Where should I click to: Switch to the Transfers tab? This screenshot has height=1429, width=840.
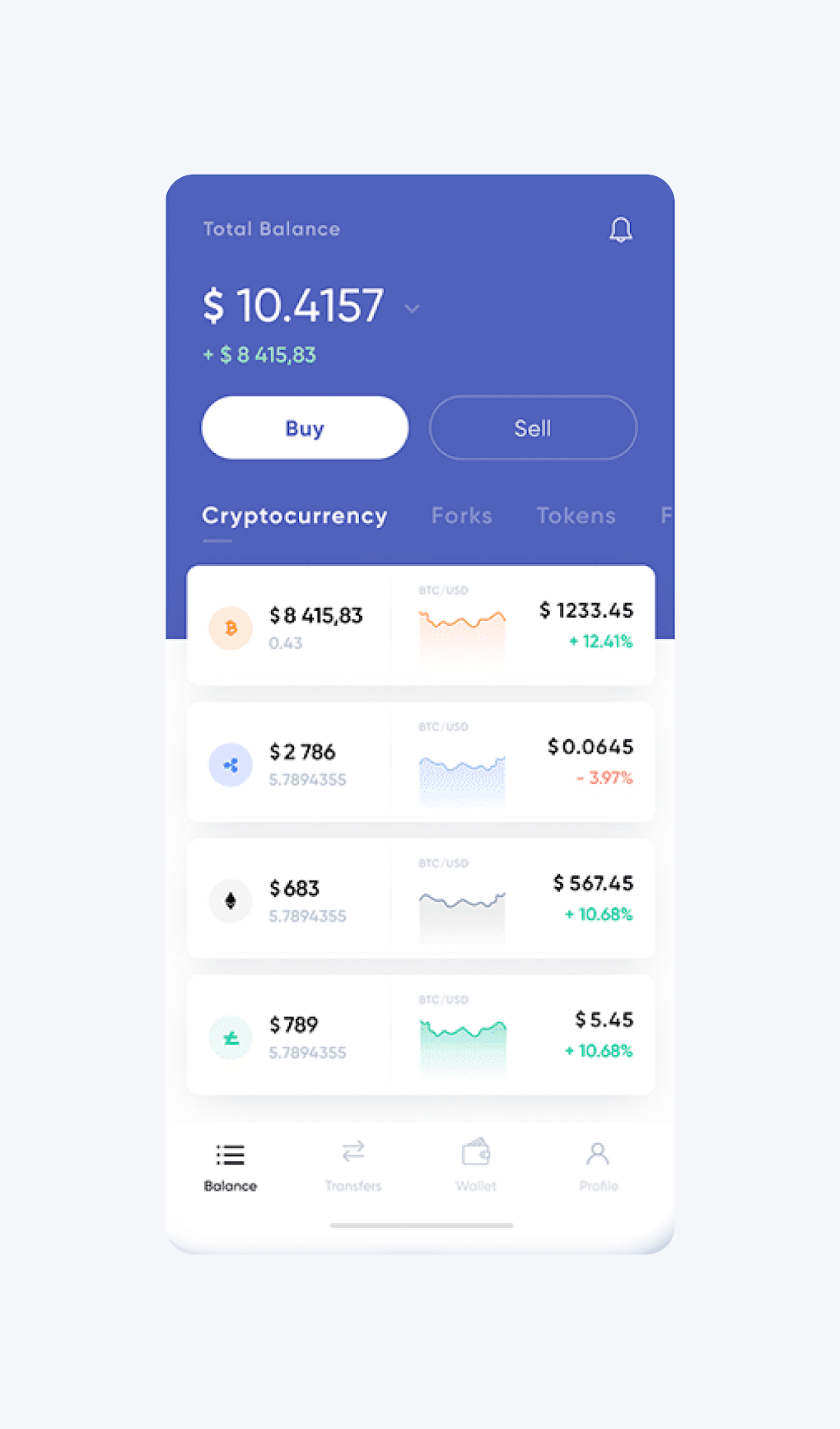353,1167
